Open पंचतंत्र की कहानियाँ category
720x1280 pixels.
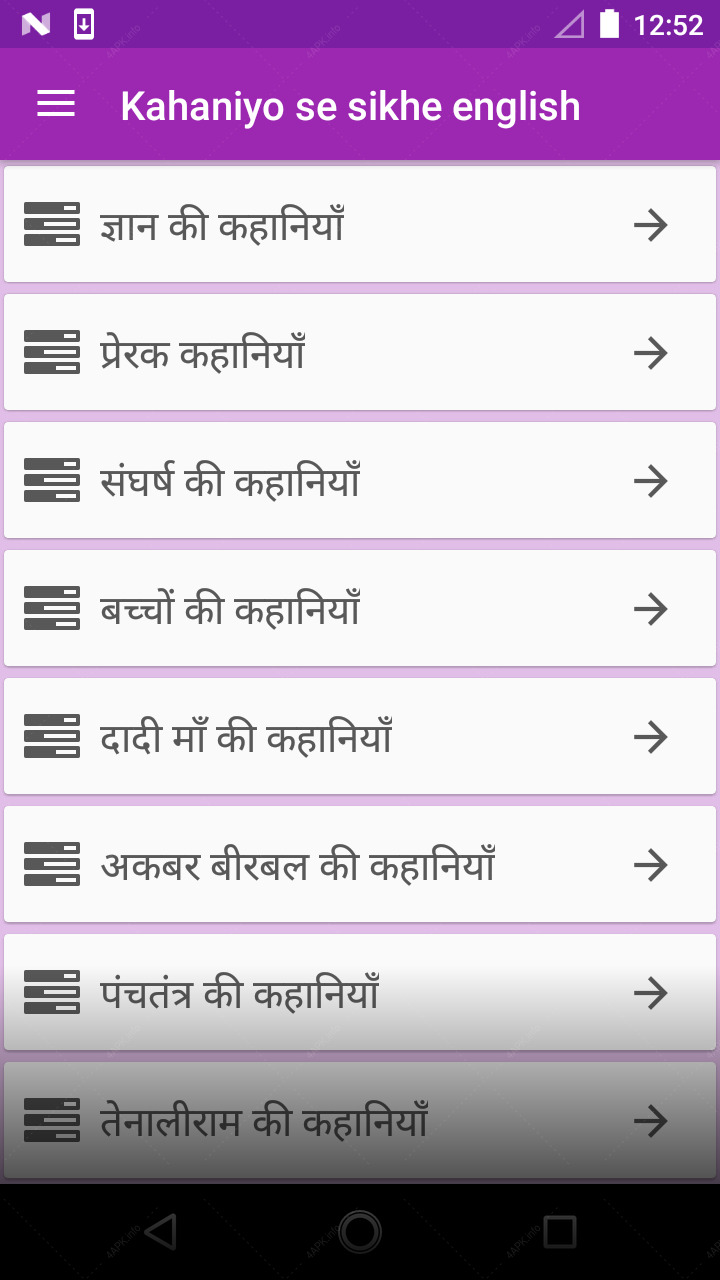[360, 992]
